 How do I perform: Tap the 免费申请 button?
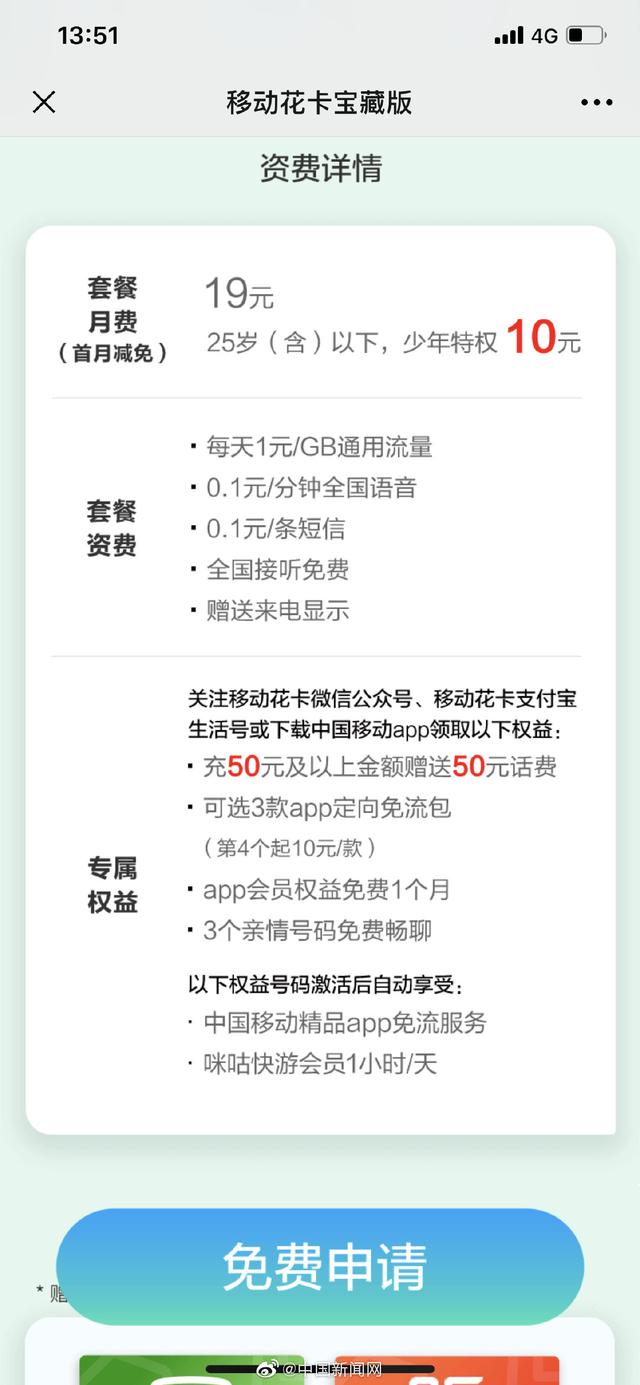click(x=320, y=1266)
